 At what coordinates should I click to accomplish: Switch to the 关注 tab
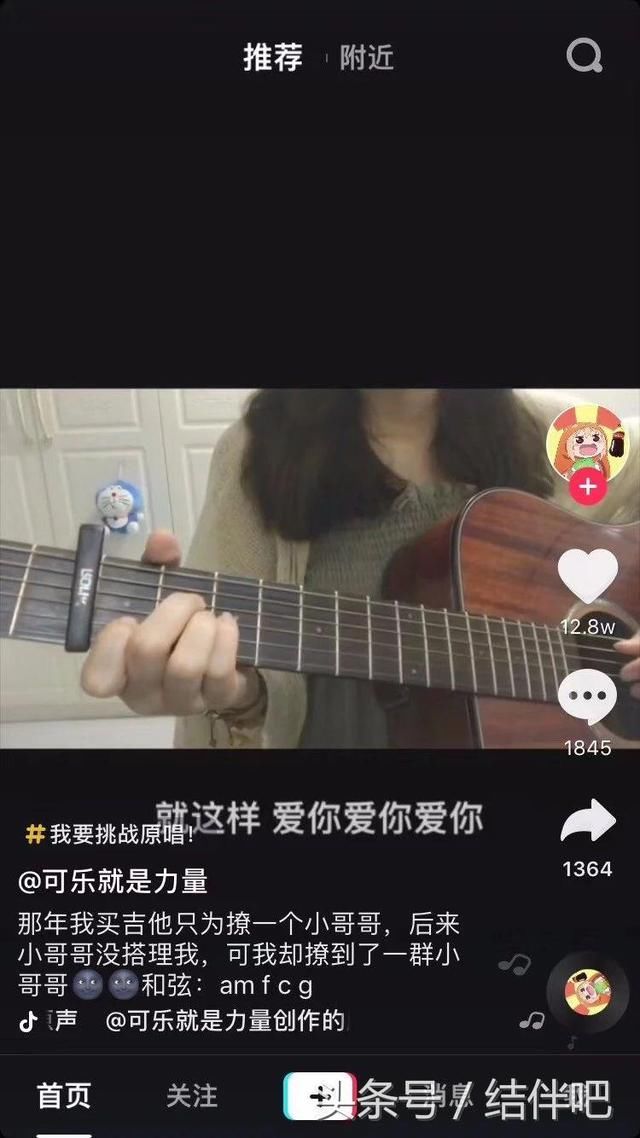coord(191,1095)
